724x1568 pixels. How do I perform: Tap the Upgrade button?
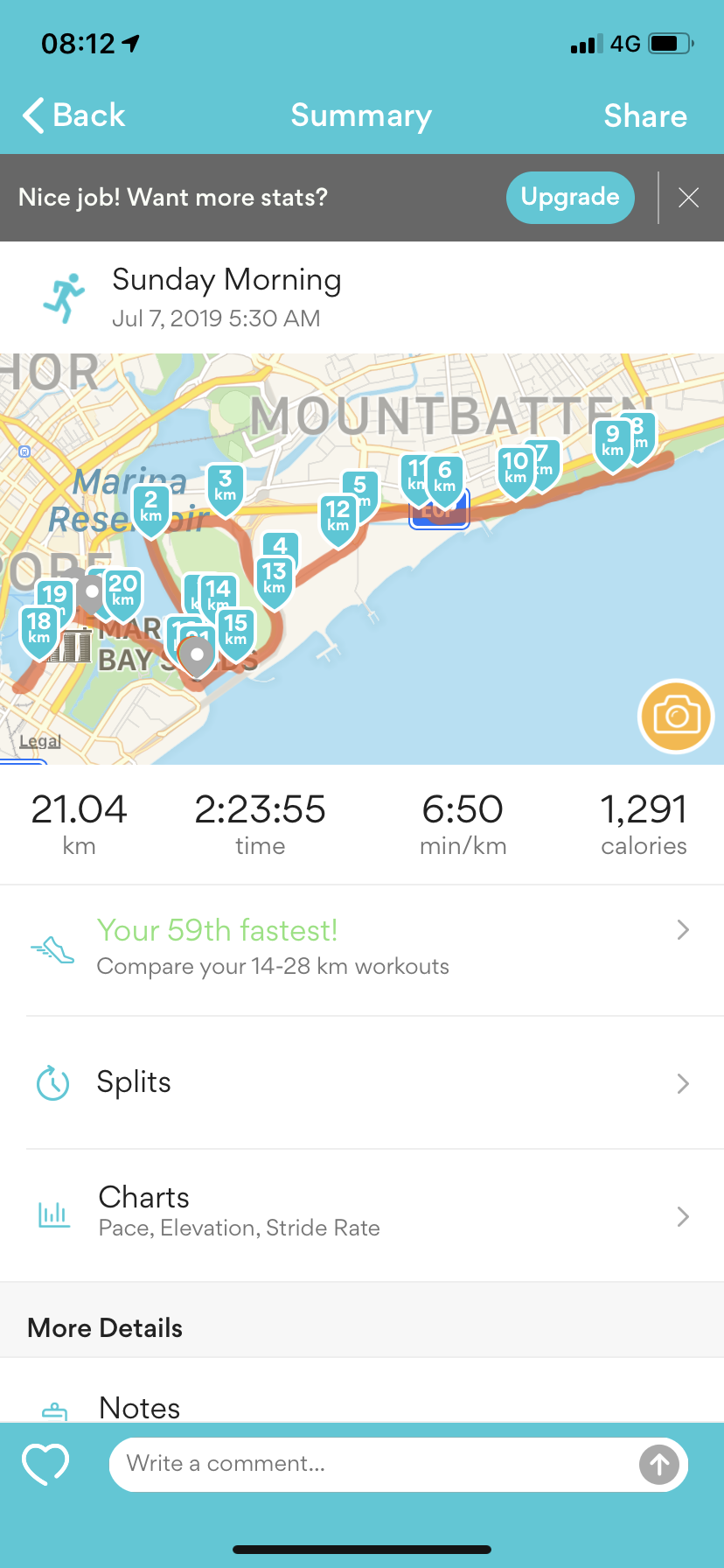click(x=570, y=197)
